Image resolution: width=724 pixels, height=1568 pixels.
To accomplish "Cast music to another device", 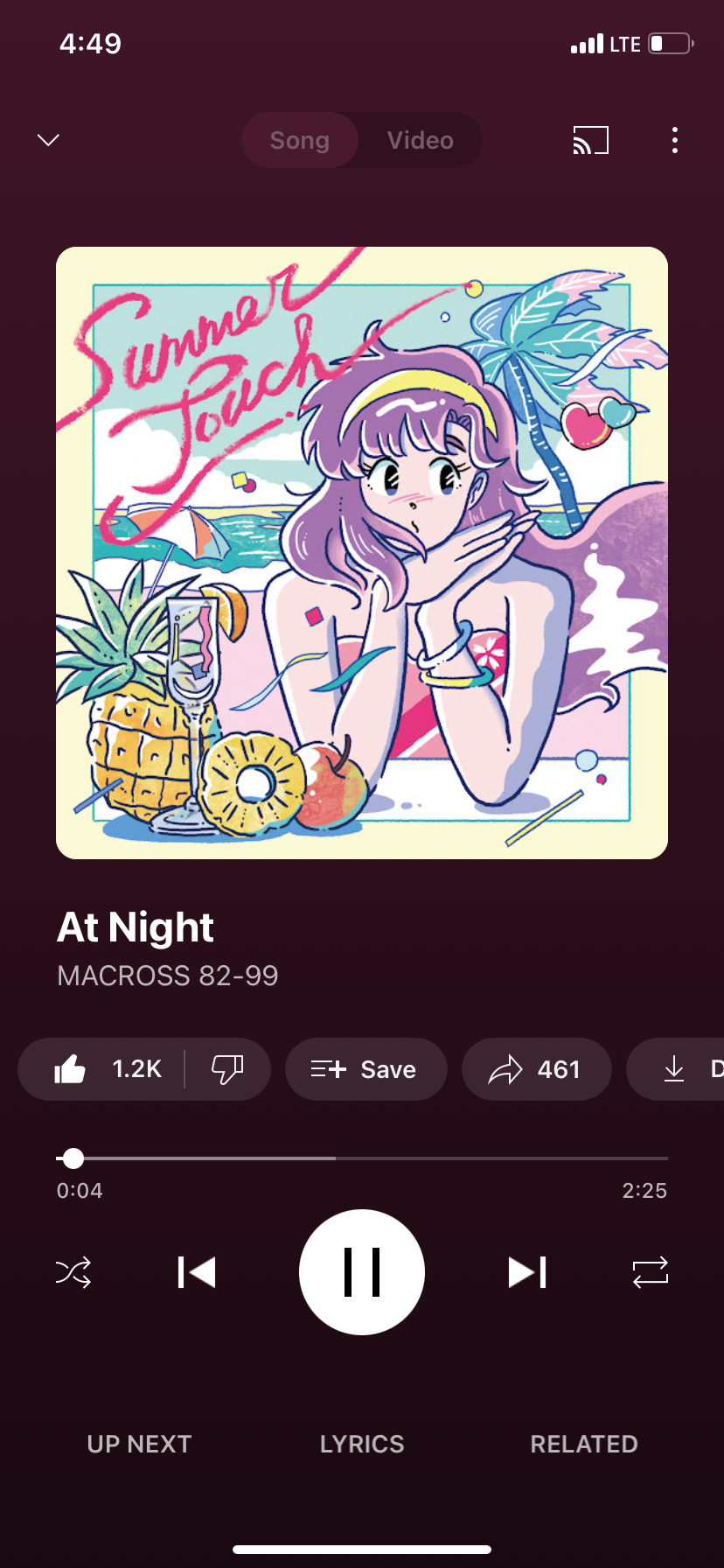I will [590, 140].
